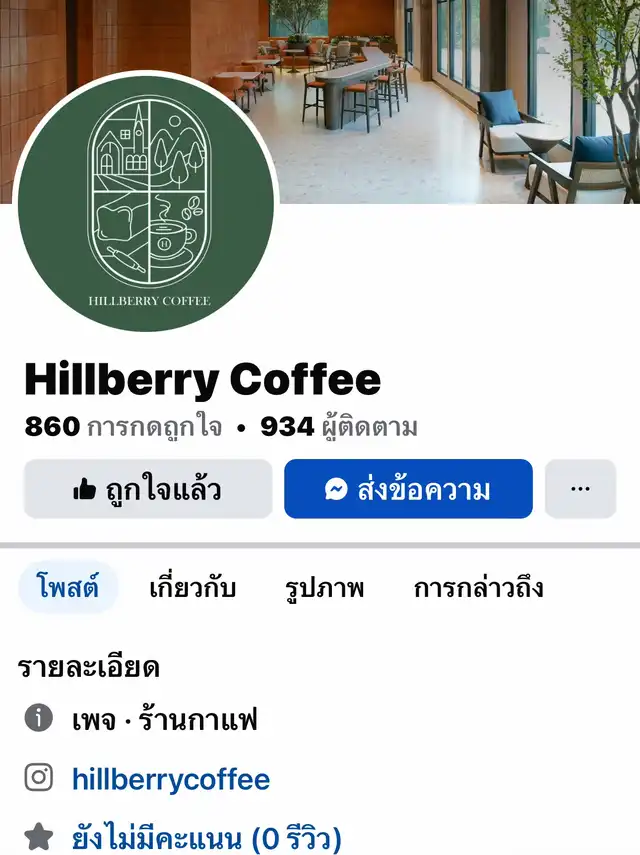
Task: Send a message via ส่งข้อความ
Action: click(408, 489)
